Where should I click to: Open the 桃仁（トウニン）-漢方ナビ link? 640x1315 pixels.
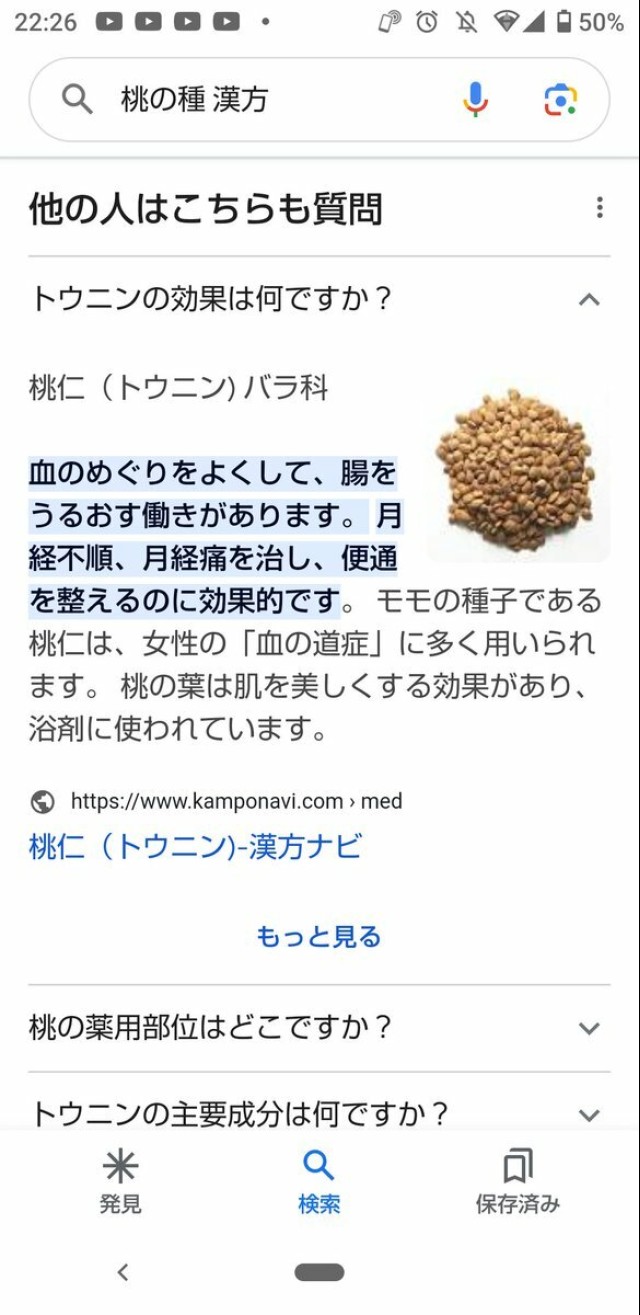pos(195,847)
